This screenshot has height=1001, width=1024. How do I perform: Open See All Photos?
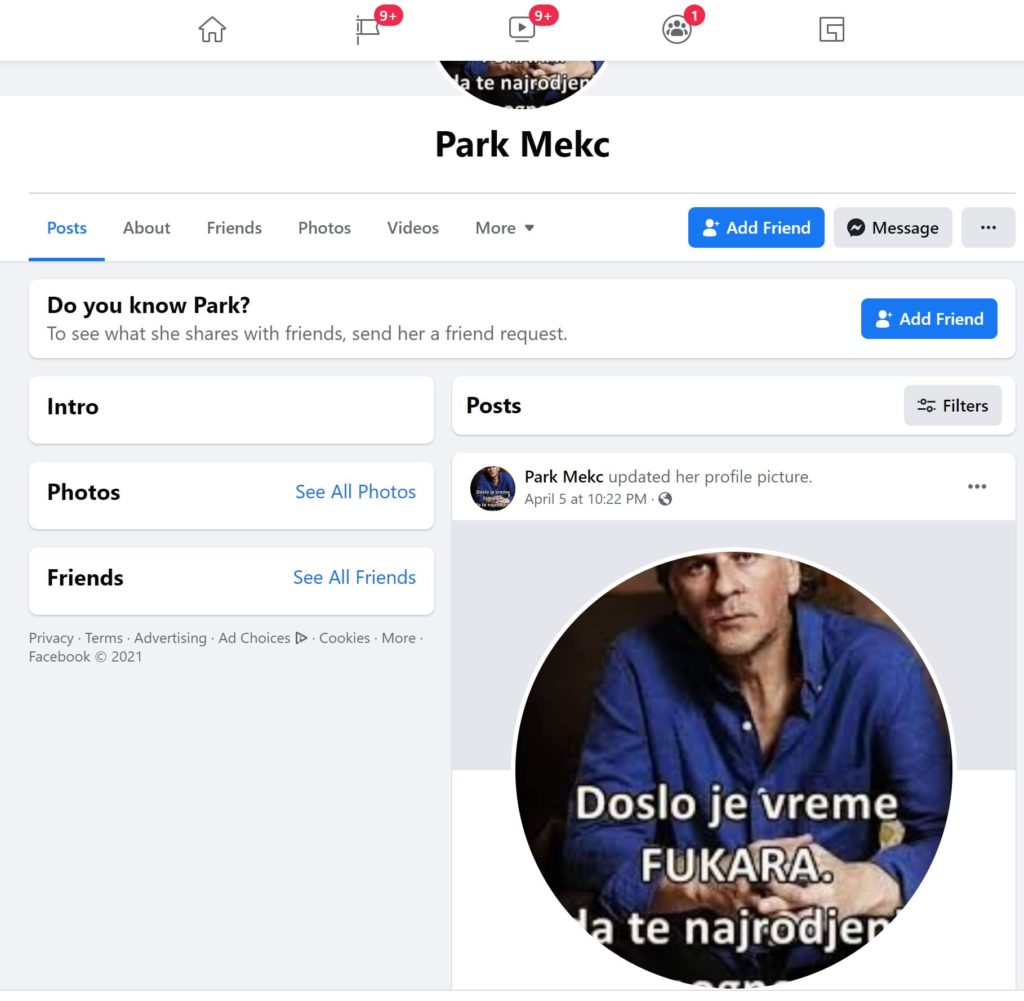[x=355, y=492]
